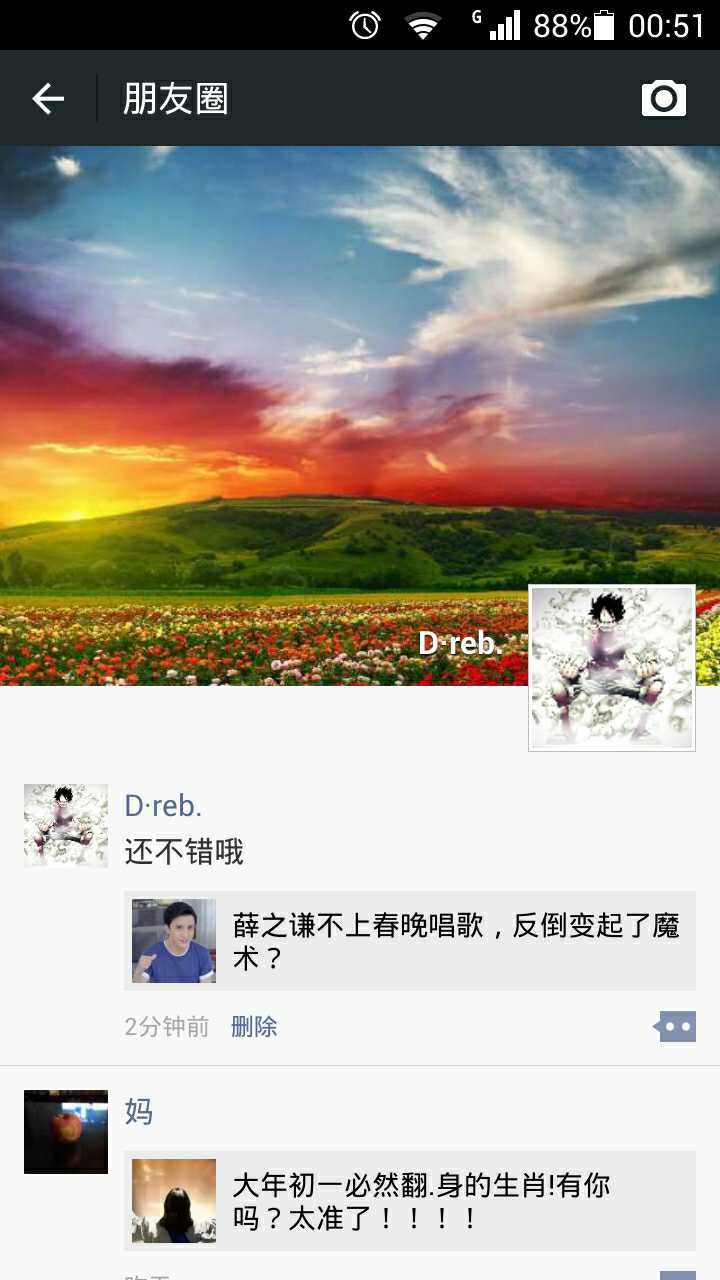Delete the post with 删除
720x1280 pixels.
[x=254, y=1027]
